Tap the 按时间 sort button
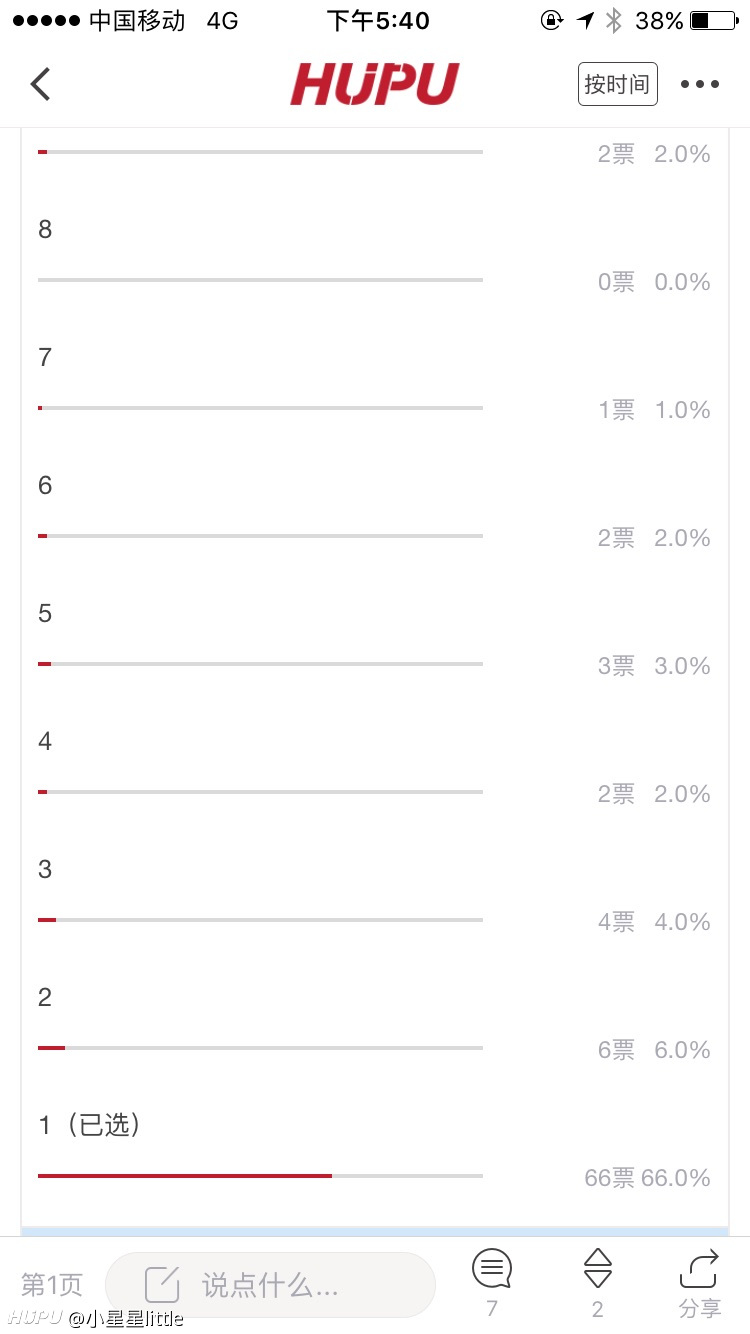 click(617, 84)
